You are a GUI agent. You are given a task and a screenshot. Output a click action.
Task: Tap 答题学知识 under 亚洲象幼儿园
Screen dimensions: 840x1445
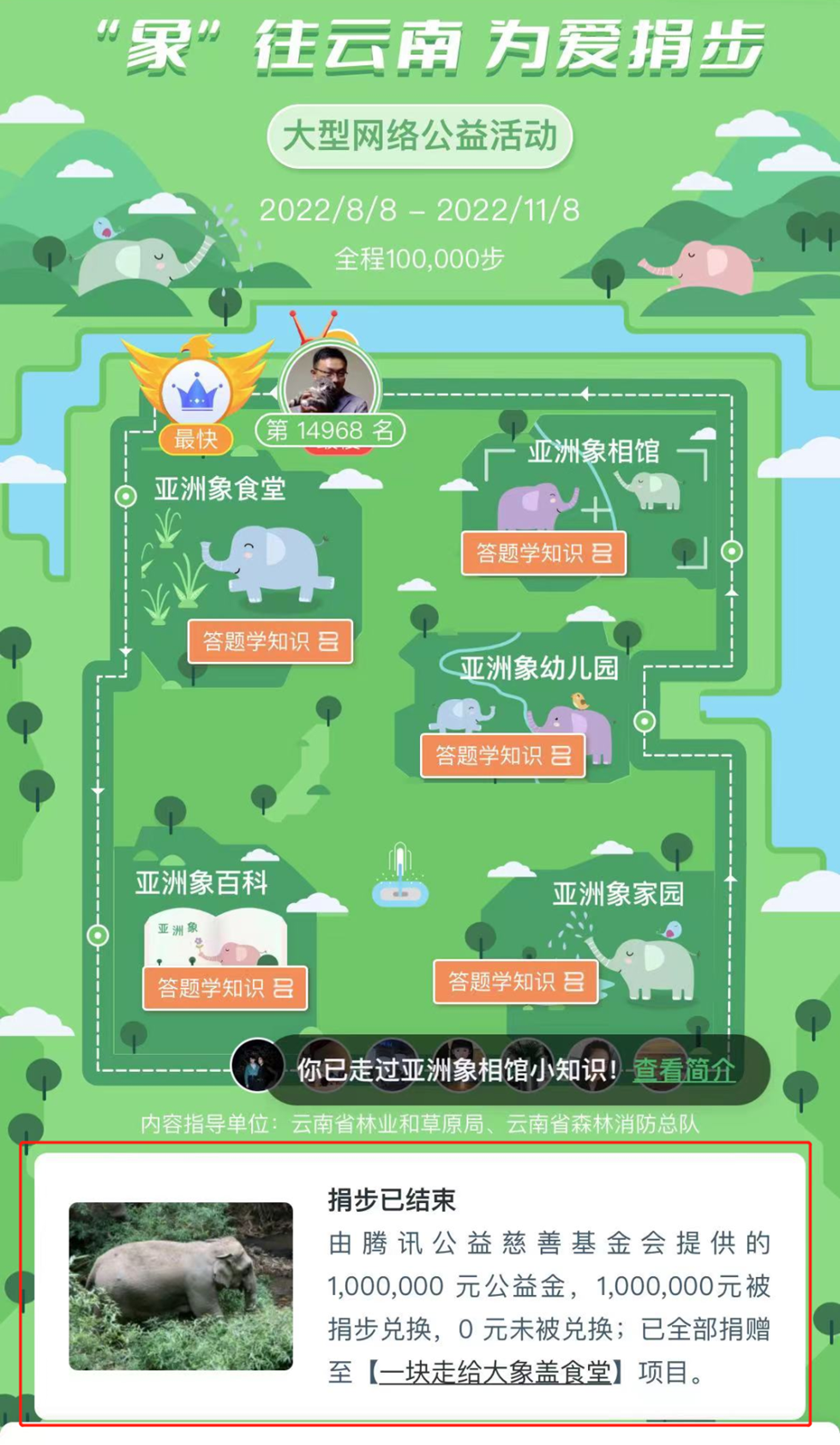coord(502,756)
